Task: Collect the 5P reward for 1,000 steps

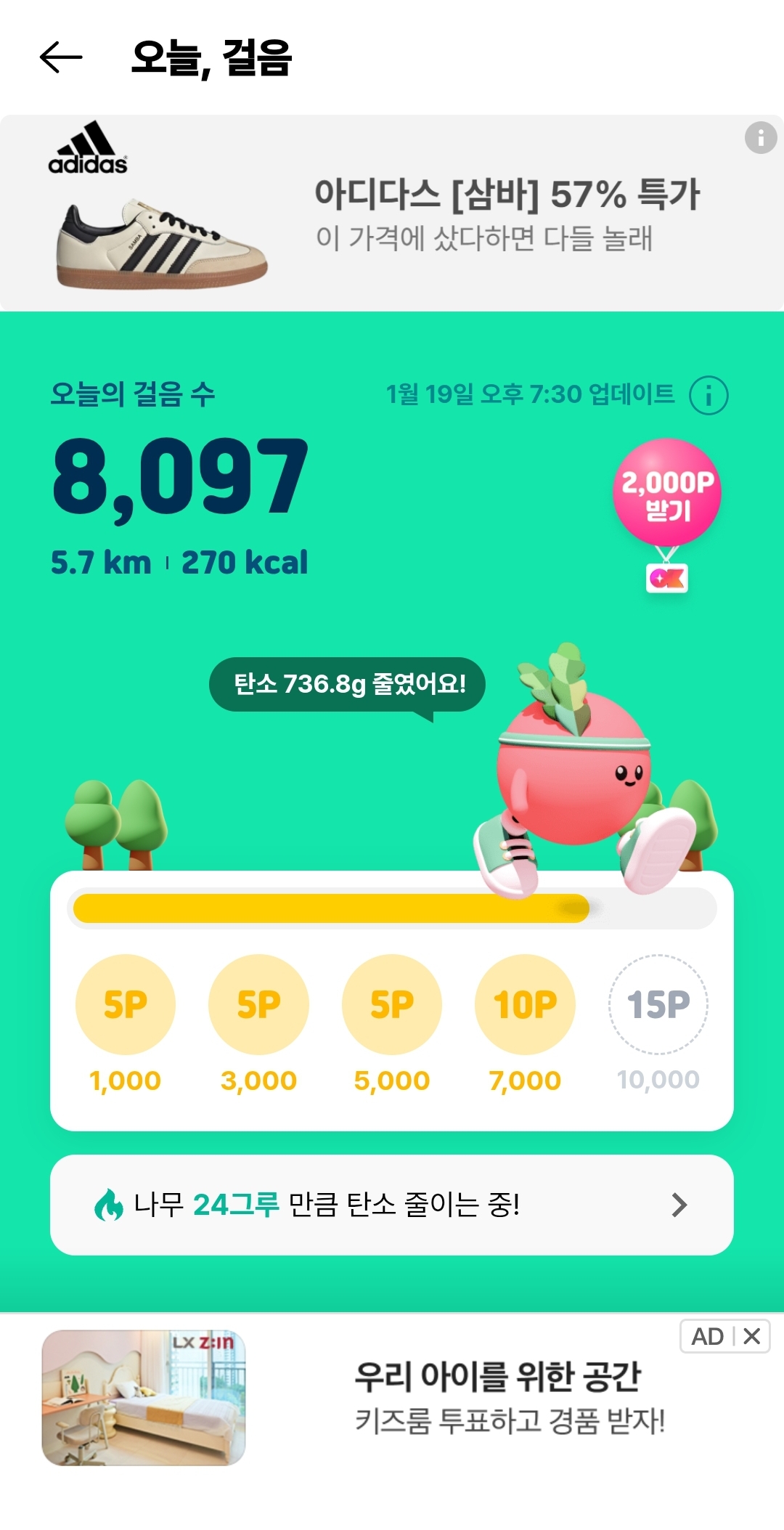Action: 126,1004
